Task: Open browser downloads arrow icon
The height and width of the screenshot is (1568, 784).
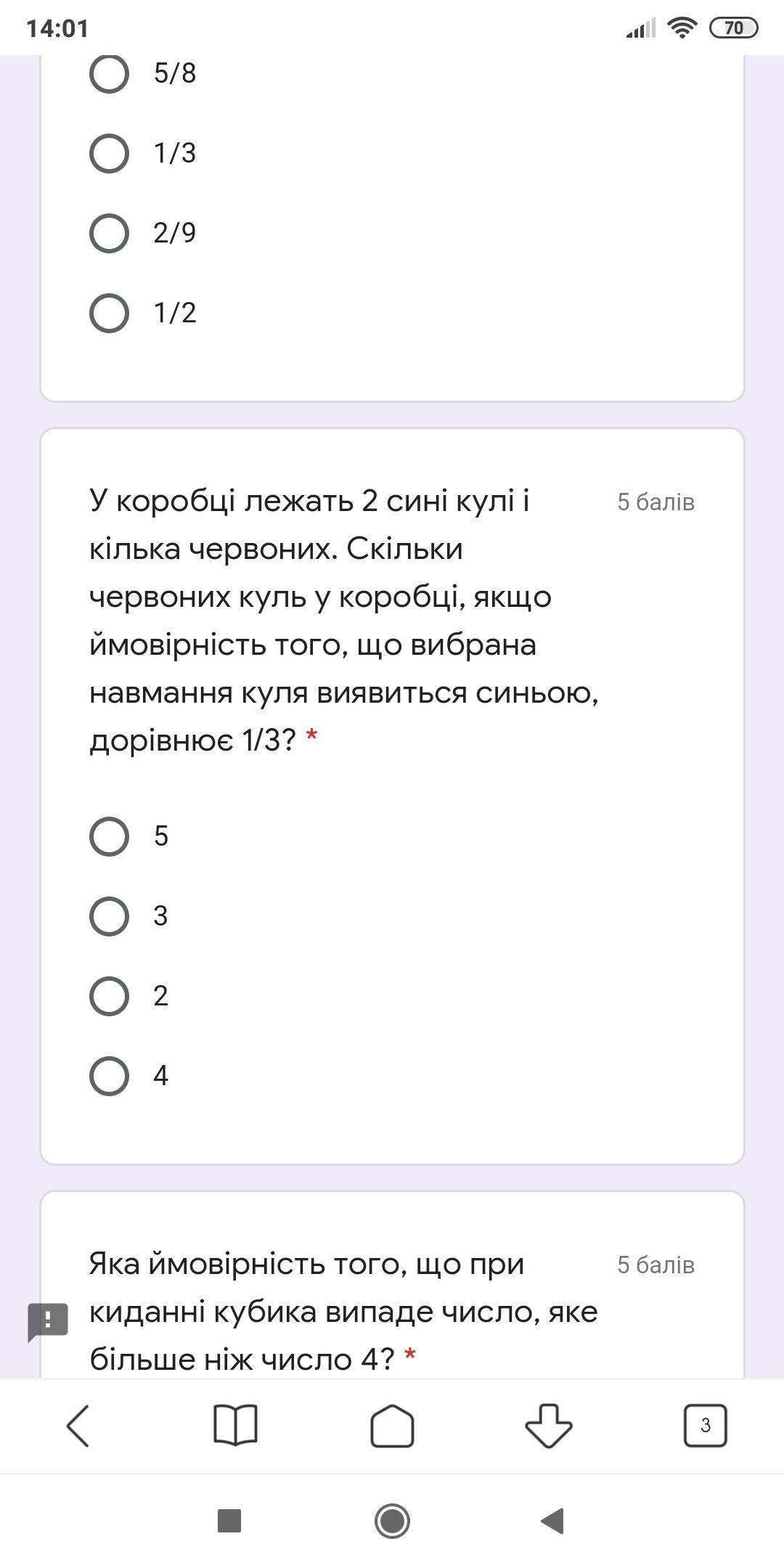Action: [549, 1426]
